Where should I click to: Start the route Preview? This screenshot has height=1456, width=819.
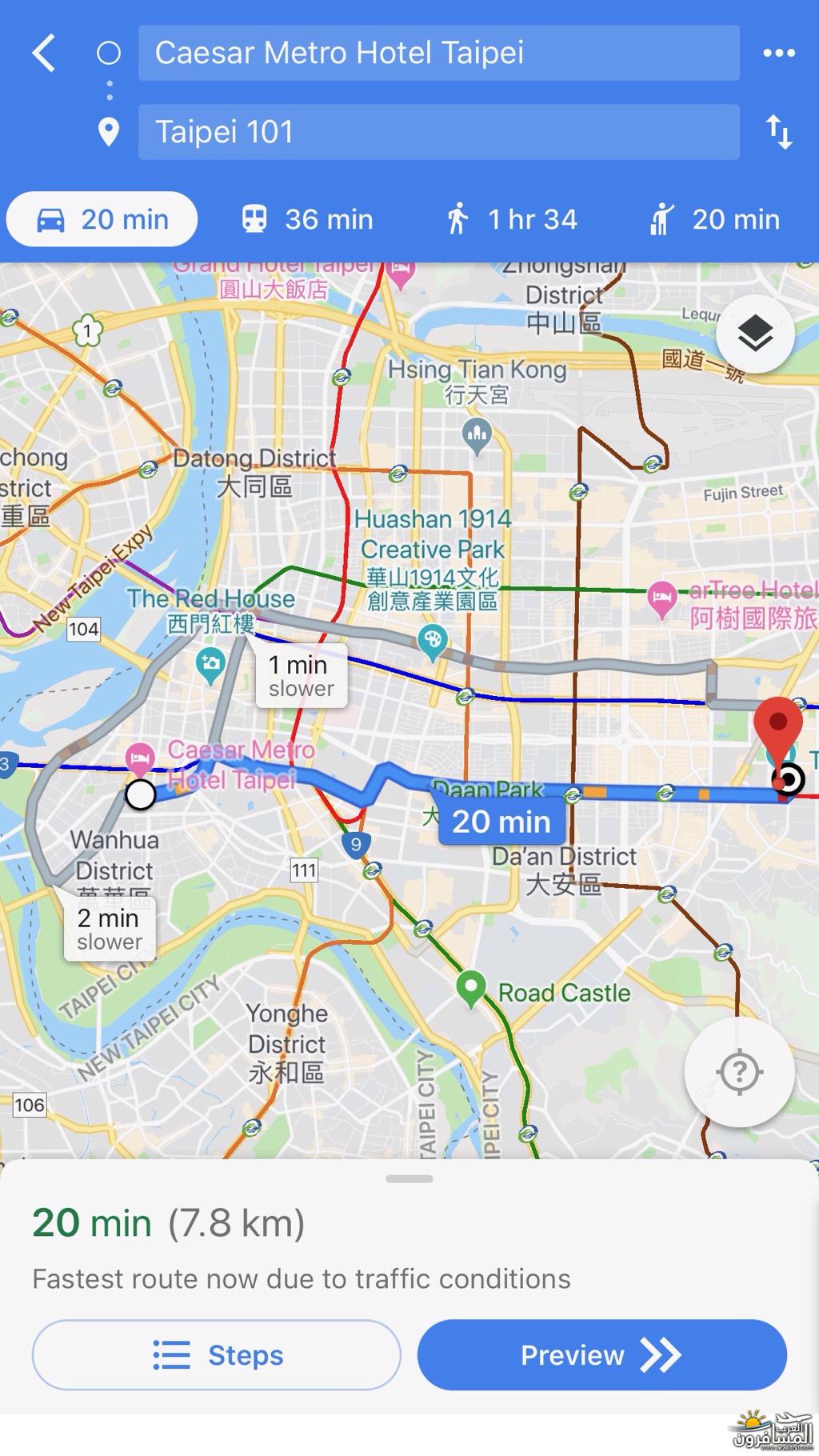pyautogui.click(x=602, y=1355)
